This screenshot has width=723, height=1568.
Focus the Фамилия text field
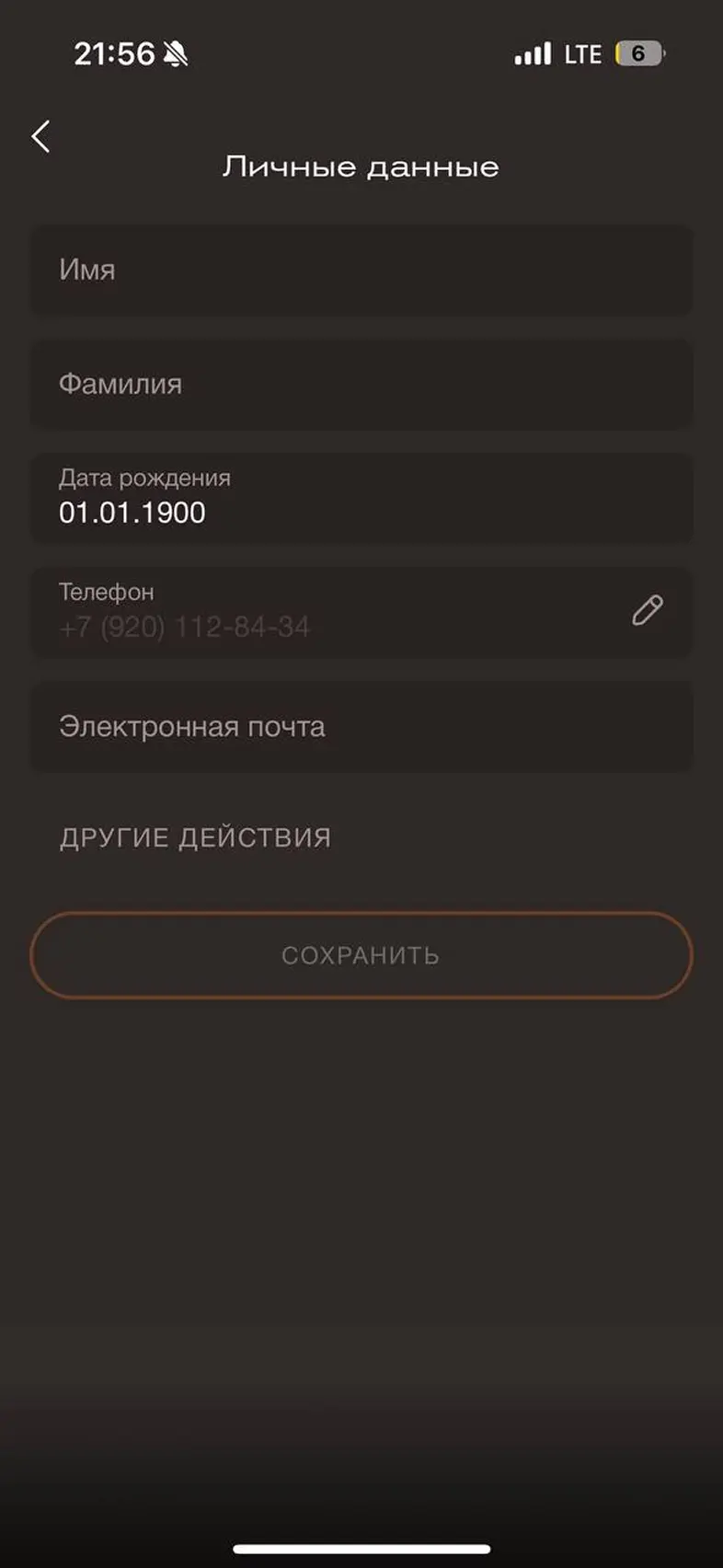click(361, 385)
